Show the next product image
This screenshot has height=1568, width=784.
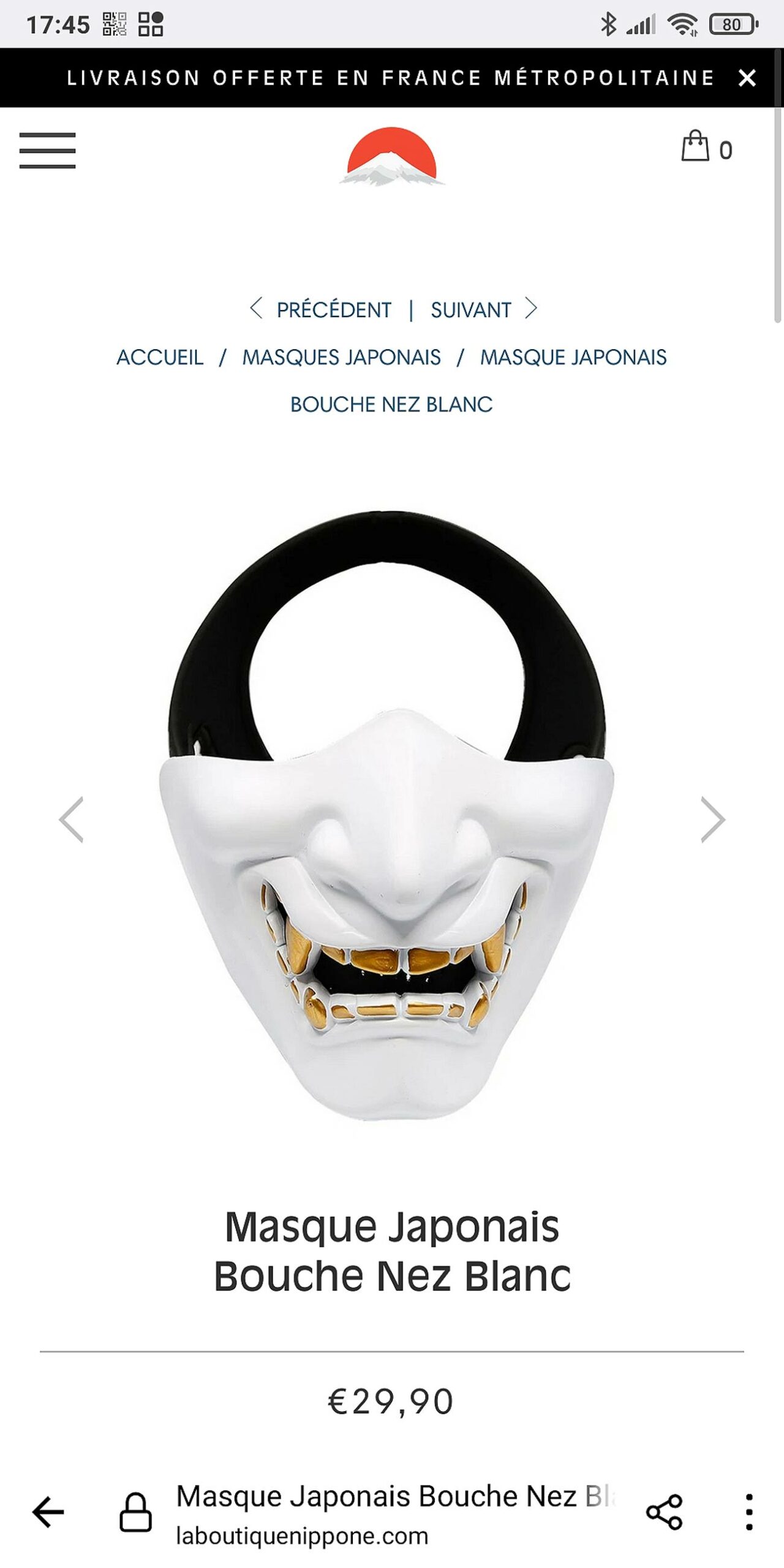click(712, 820)
